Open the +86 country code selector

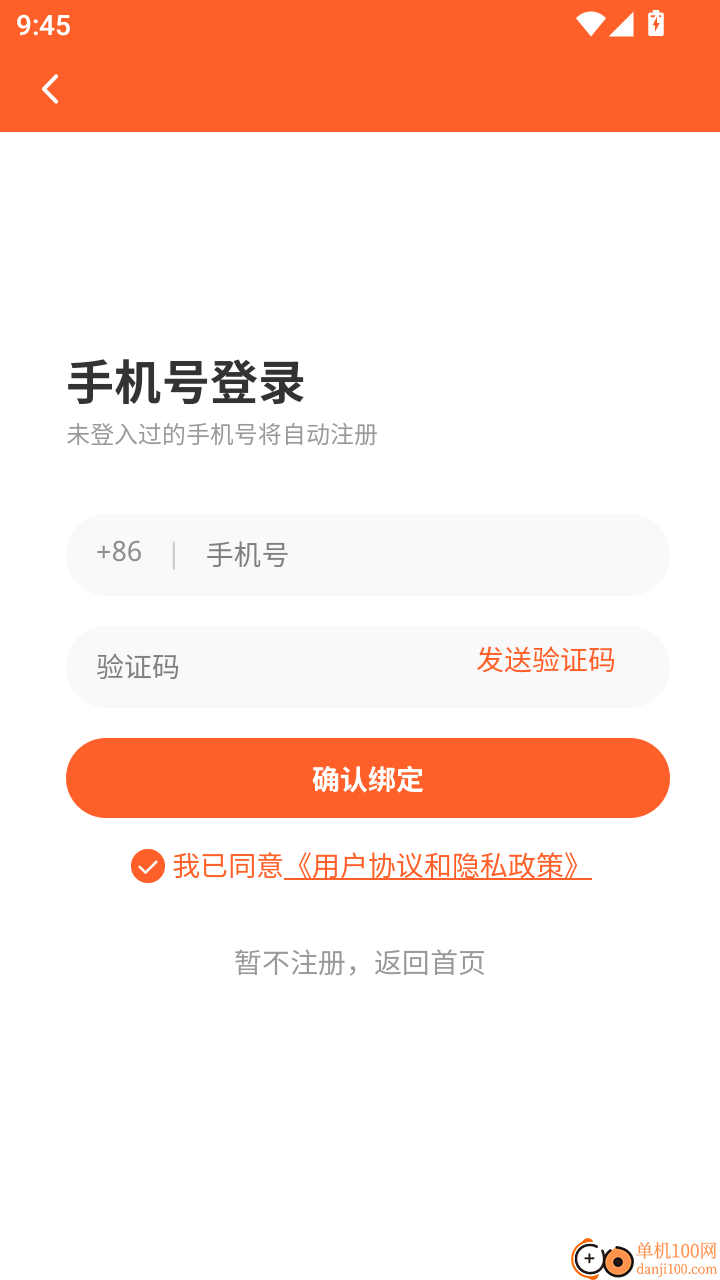coord(119,553)
